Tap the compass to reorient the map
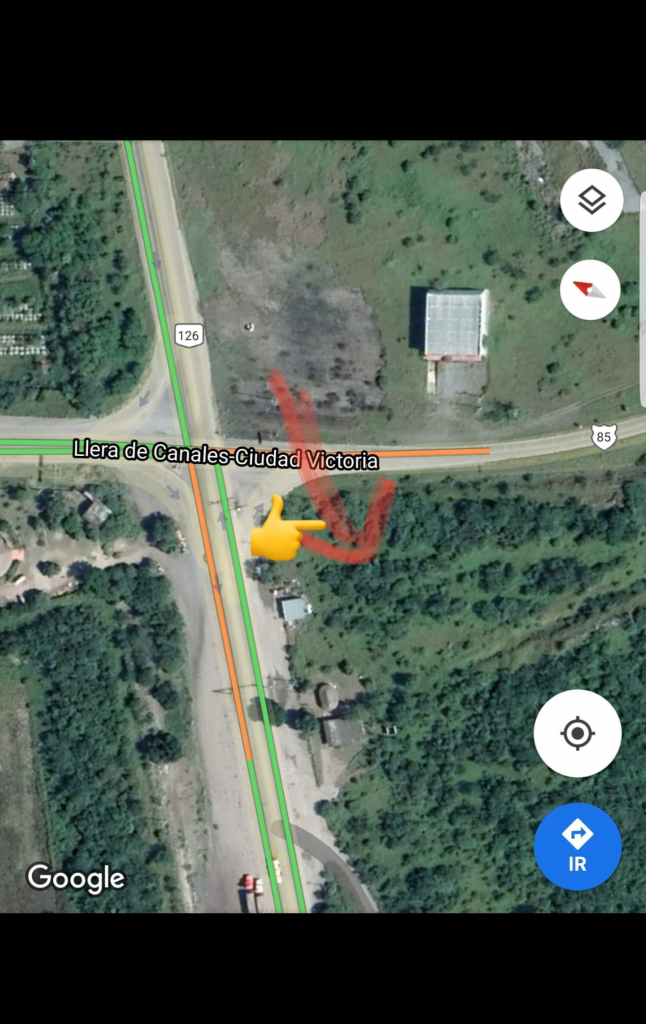 tap(590, 290)
